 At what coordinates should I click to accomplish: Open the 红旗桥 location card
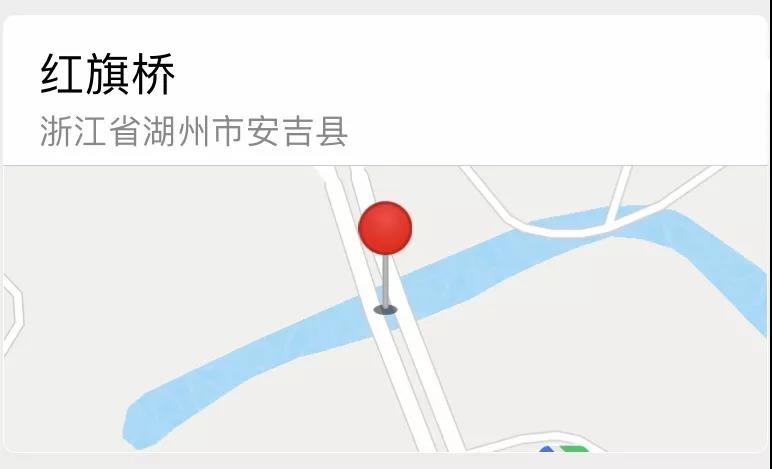point(385,98)
